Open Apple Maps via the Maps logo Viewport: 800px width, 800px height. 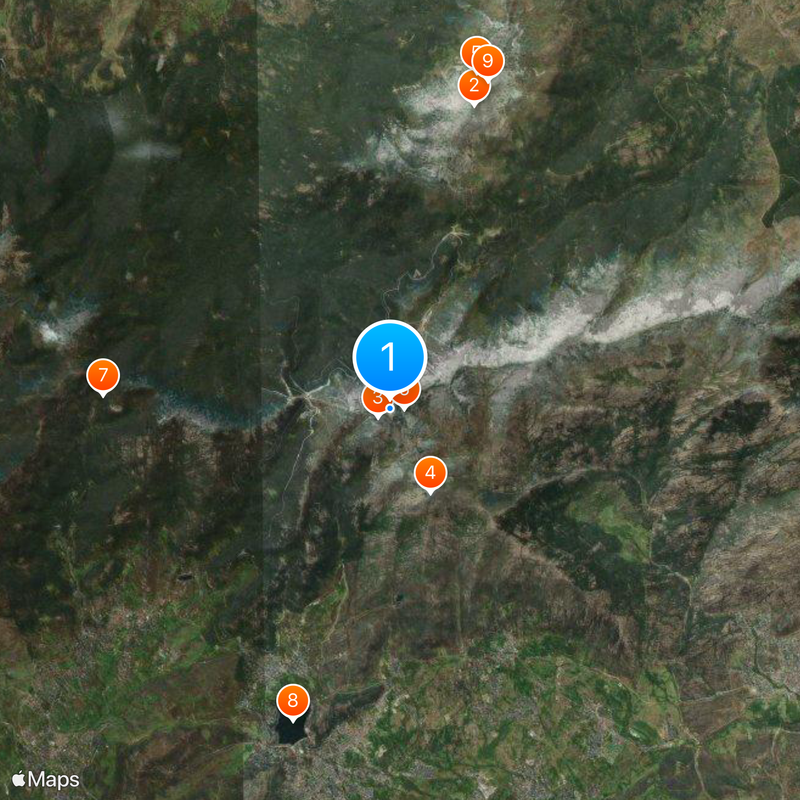[46, 779]
